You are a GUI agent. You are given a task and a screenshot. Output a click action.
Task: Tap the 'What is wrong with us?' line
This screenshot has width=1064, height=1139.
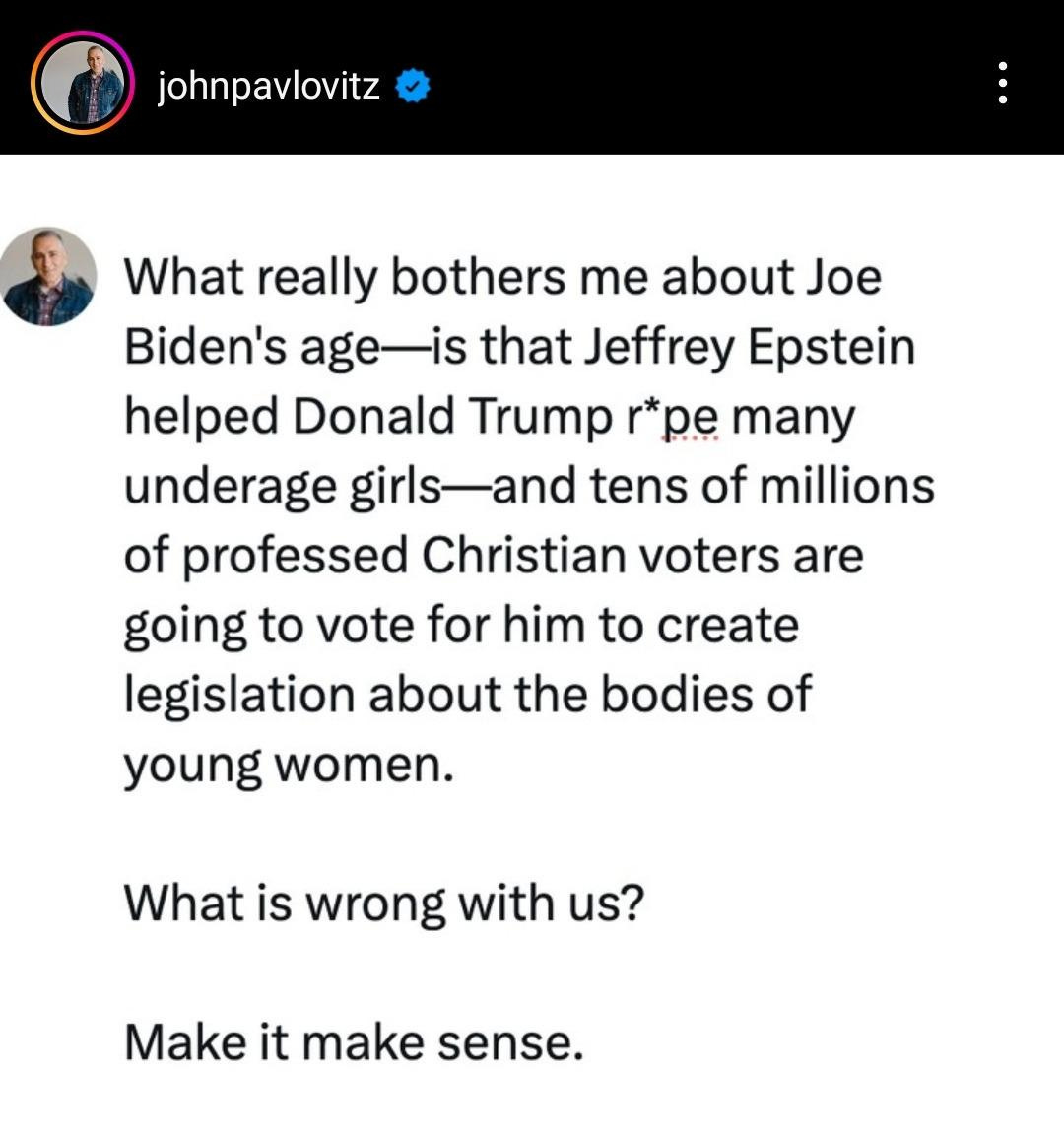(x=382, y=900)
